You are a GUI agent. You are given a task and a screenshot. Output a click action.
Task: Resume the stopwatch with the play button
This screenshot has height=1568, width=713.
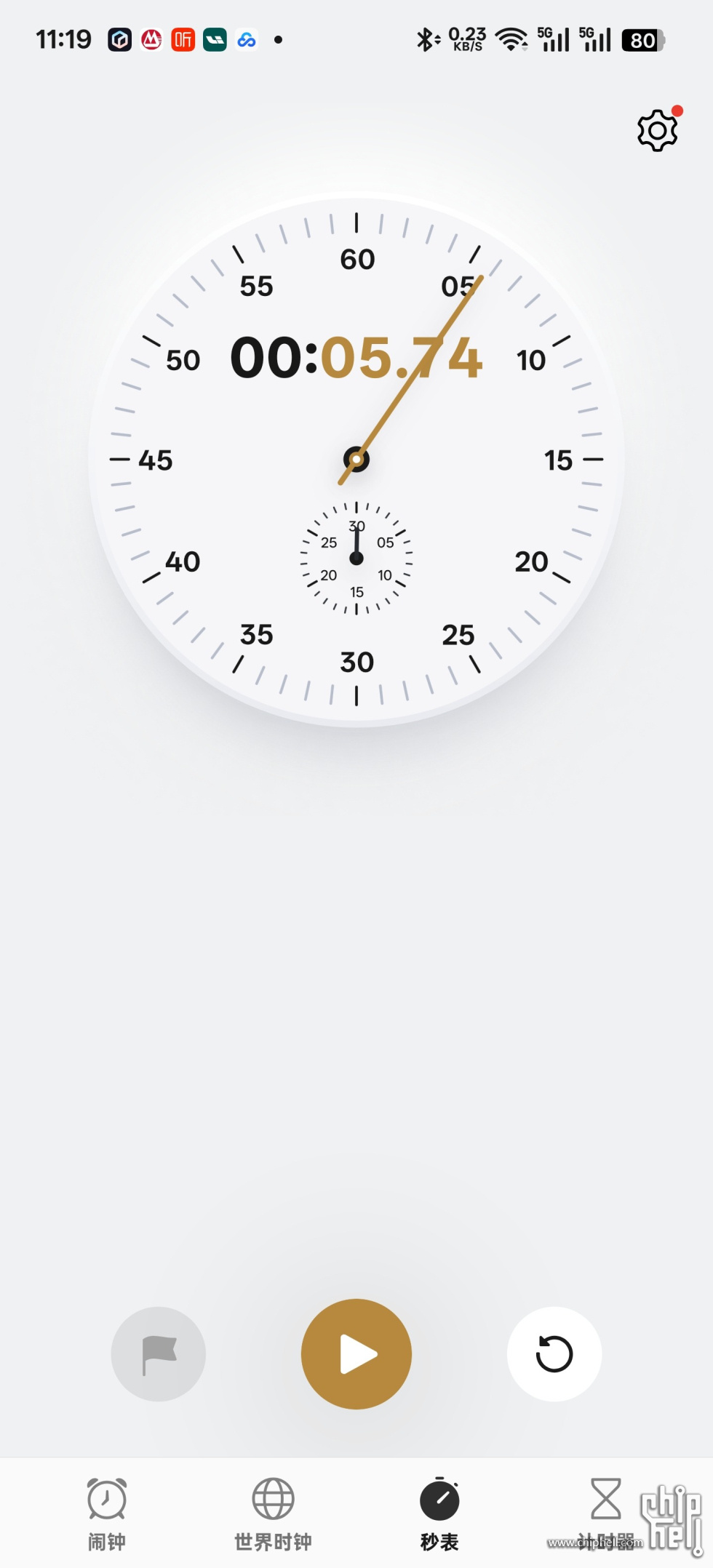click(356, 1353)
